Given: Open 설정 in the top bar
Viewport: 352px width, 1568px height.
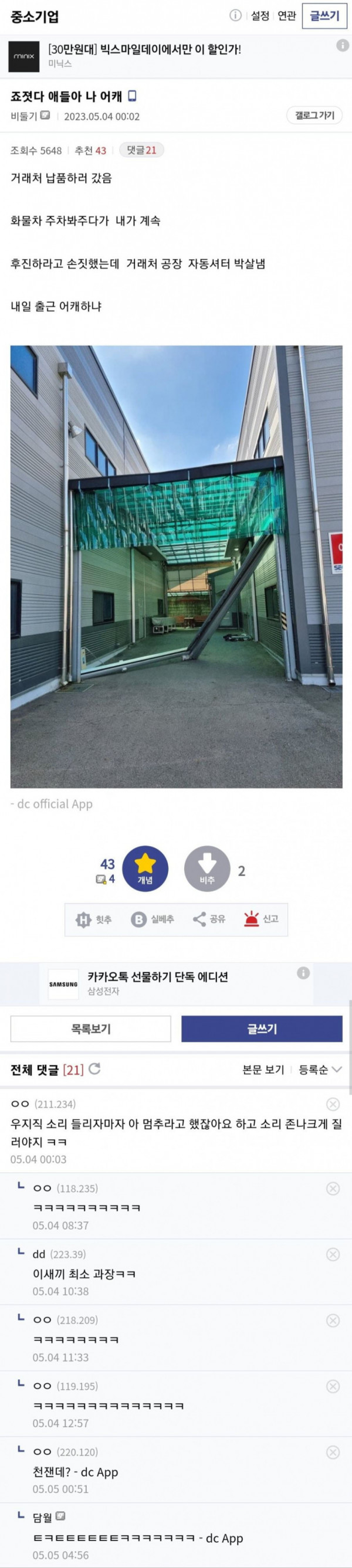Looking at the screenshot, I should (x=260, y=16).
